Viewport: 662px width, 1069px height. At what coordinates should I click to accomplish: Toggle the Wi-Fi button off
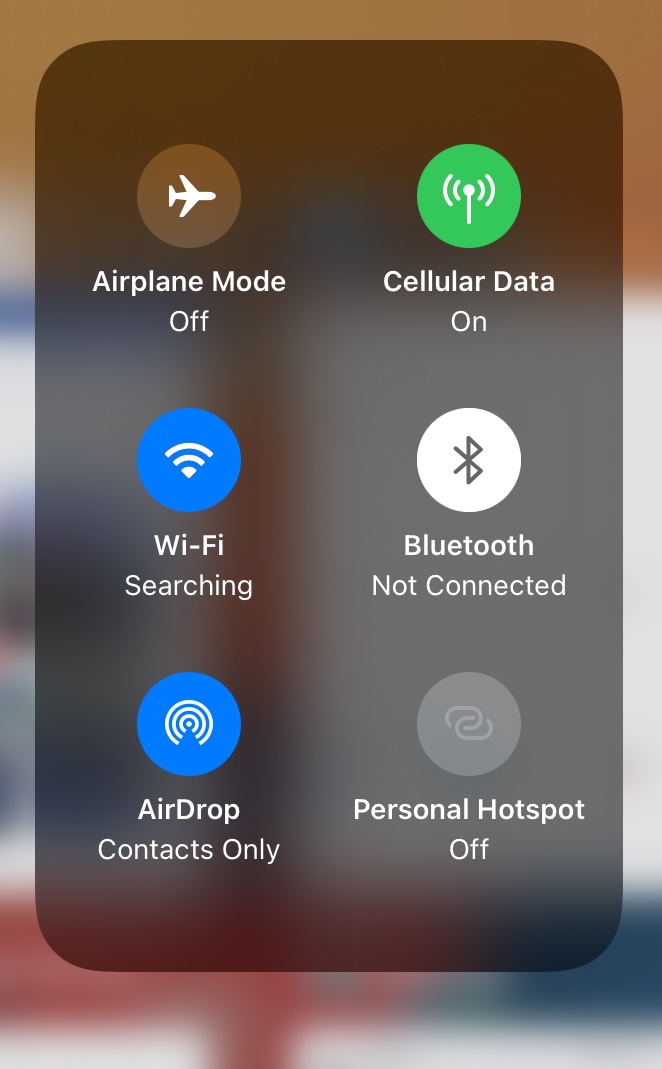[189, 460]
